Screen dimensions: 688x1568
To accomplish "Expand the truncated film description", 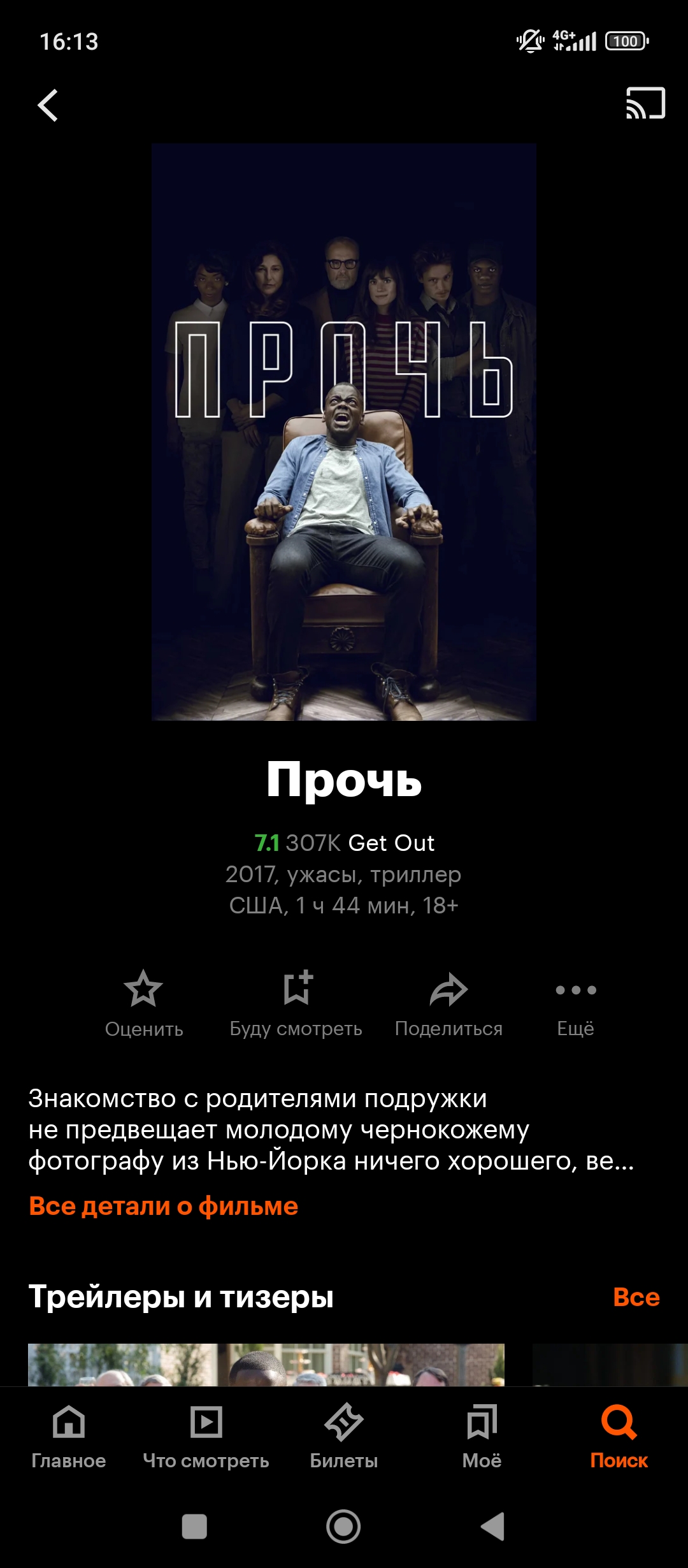I will pos(331,1129).
